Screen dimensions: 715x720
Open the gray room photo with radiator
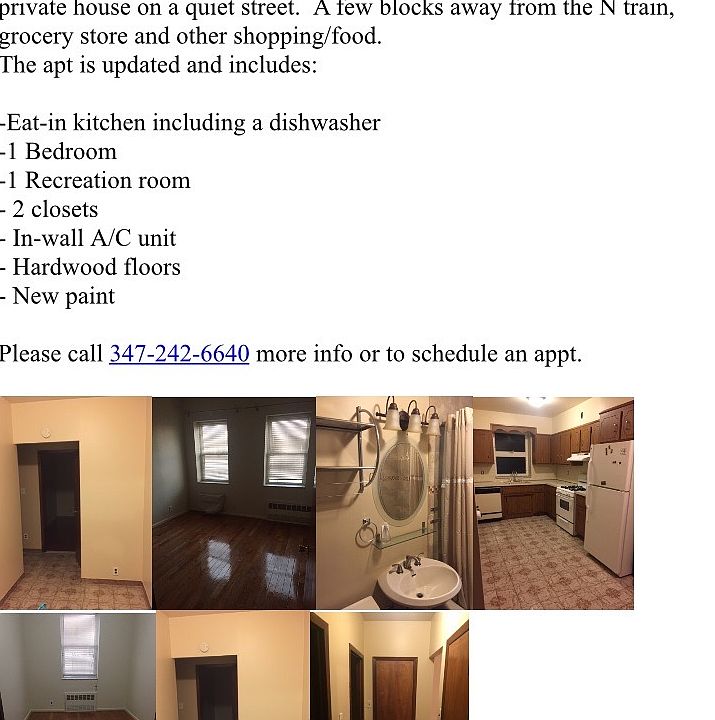77,666
